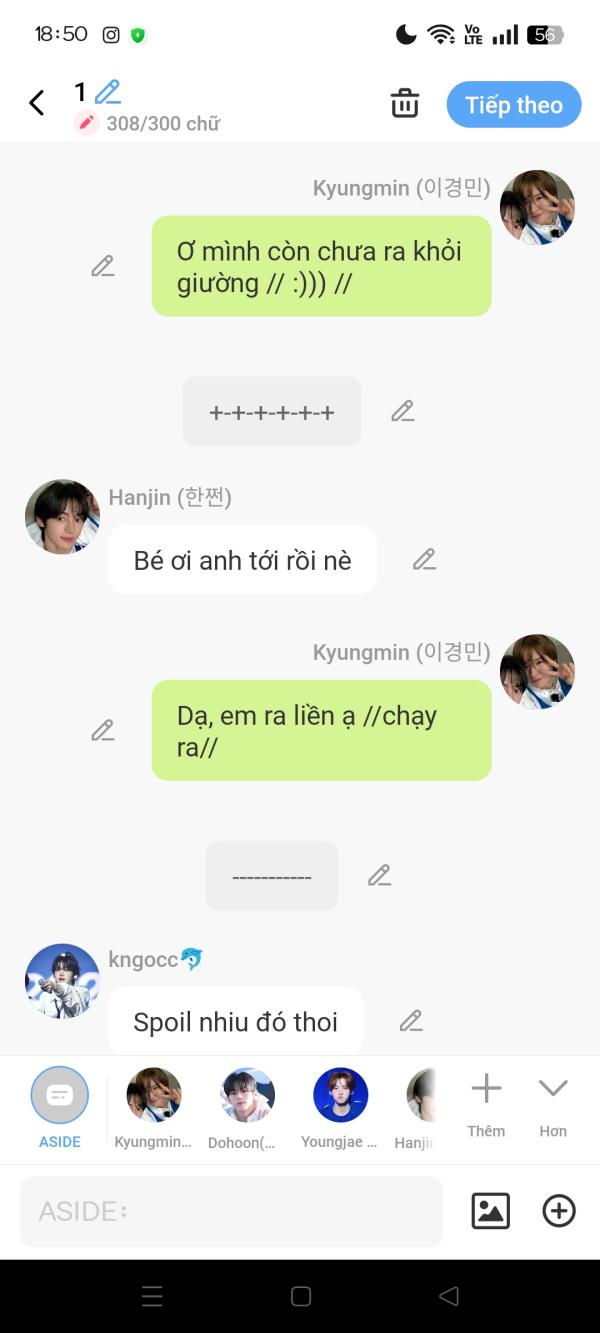Add a new character with "Thêm"
This screenshot has width=600, height=1333.
point(486,1105)
